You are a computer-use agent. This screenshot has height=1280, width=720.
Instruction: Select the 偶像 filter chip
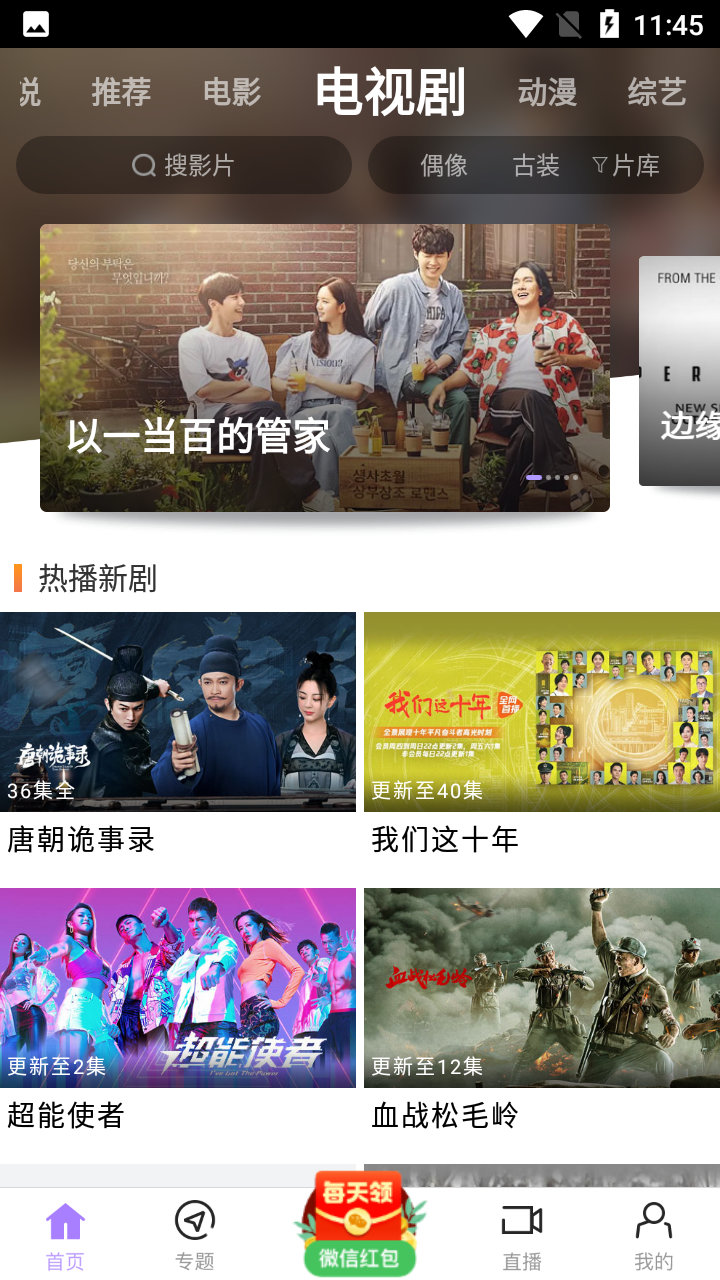point(444,165)
